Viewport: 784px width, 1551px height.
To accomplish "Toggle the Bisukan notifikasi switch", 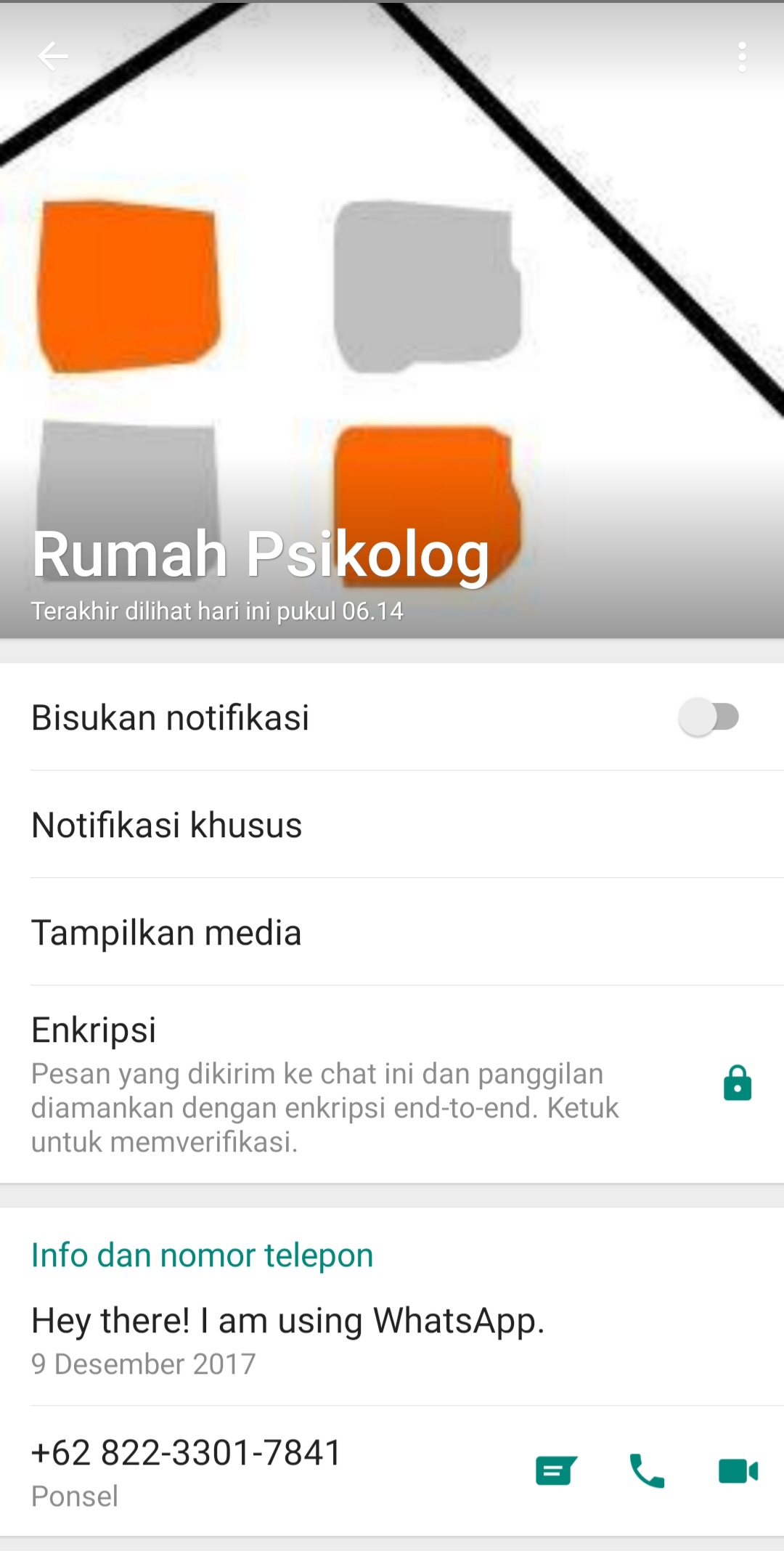I will 709,717.
